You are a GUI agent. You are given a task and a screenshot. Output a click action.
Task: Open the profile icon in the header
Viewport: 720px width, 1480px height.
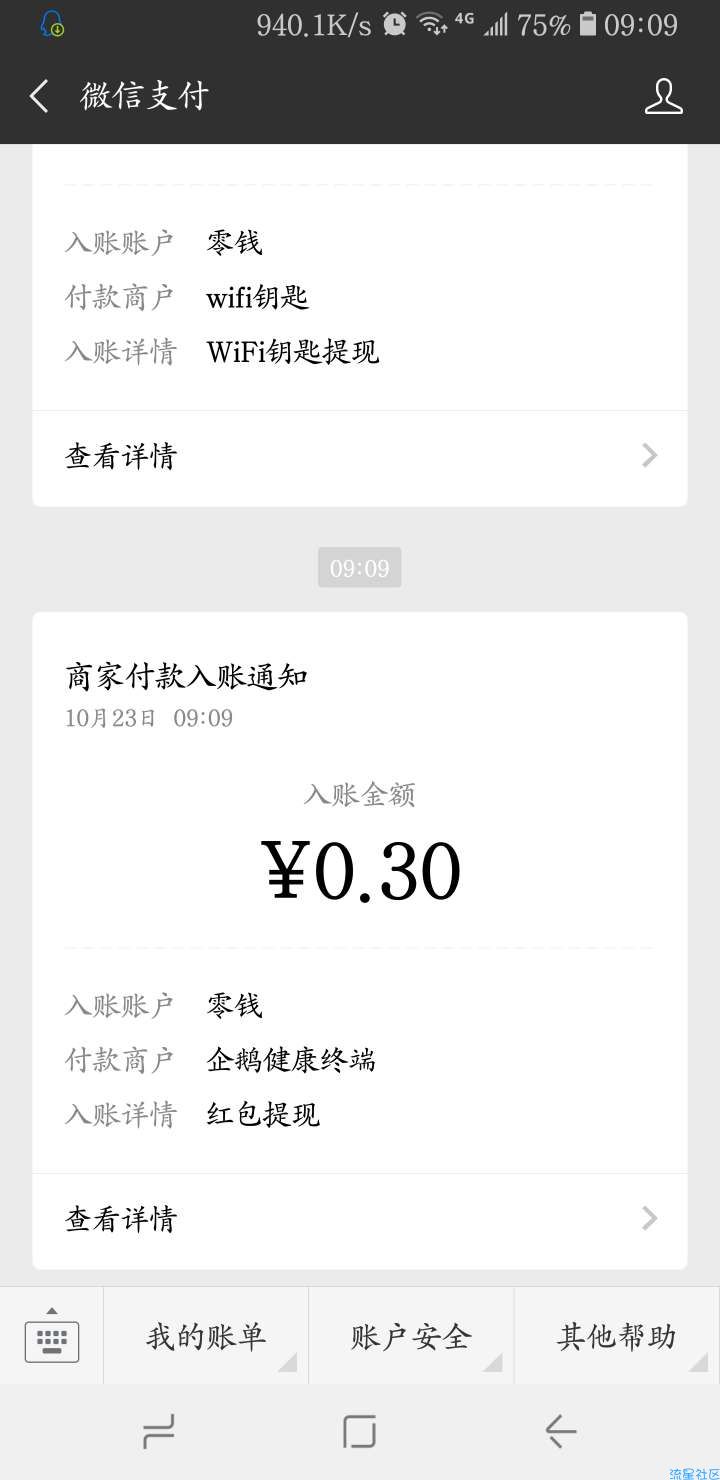pos(663,96)
